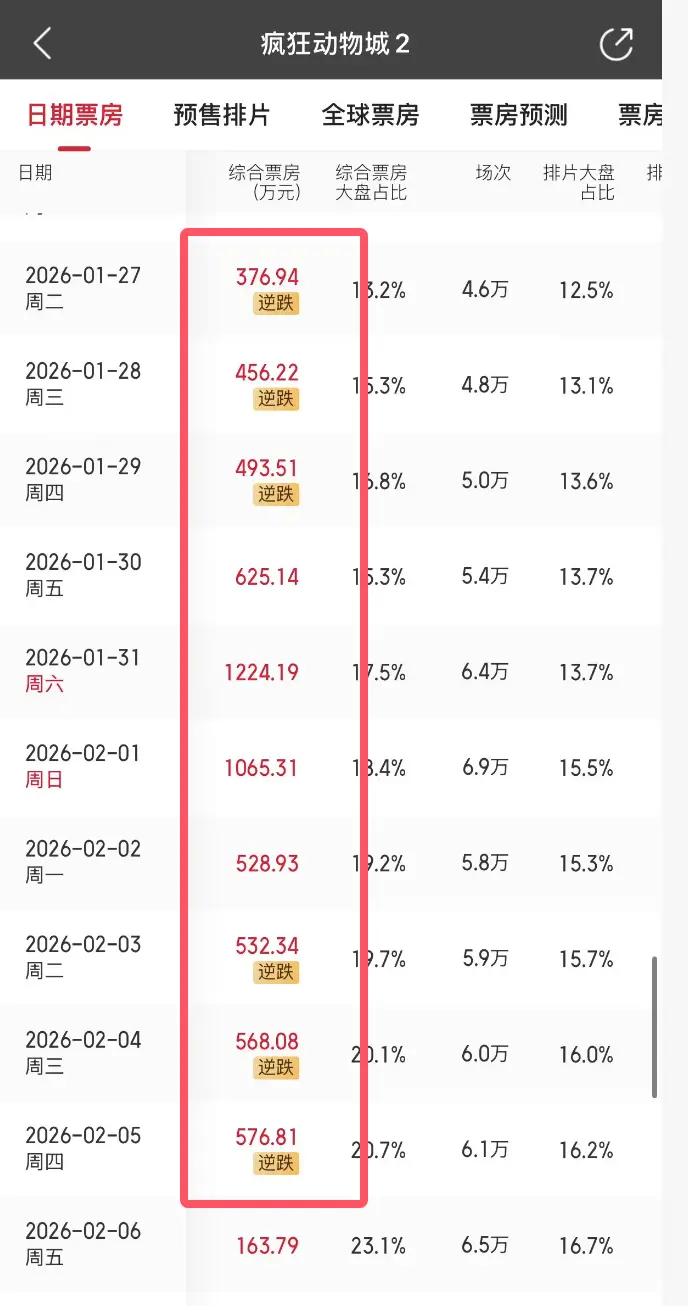This screenshot has height=1306, width=688.
Task: Open the 全球票房 tab
Action: coord(369,115)
